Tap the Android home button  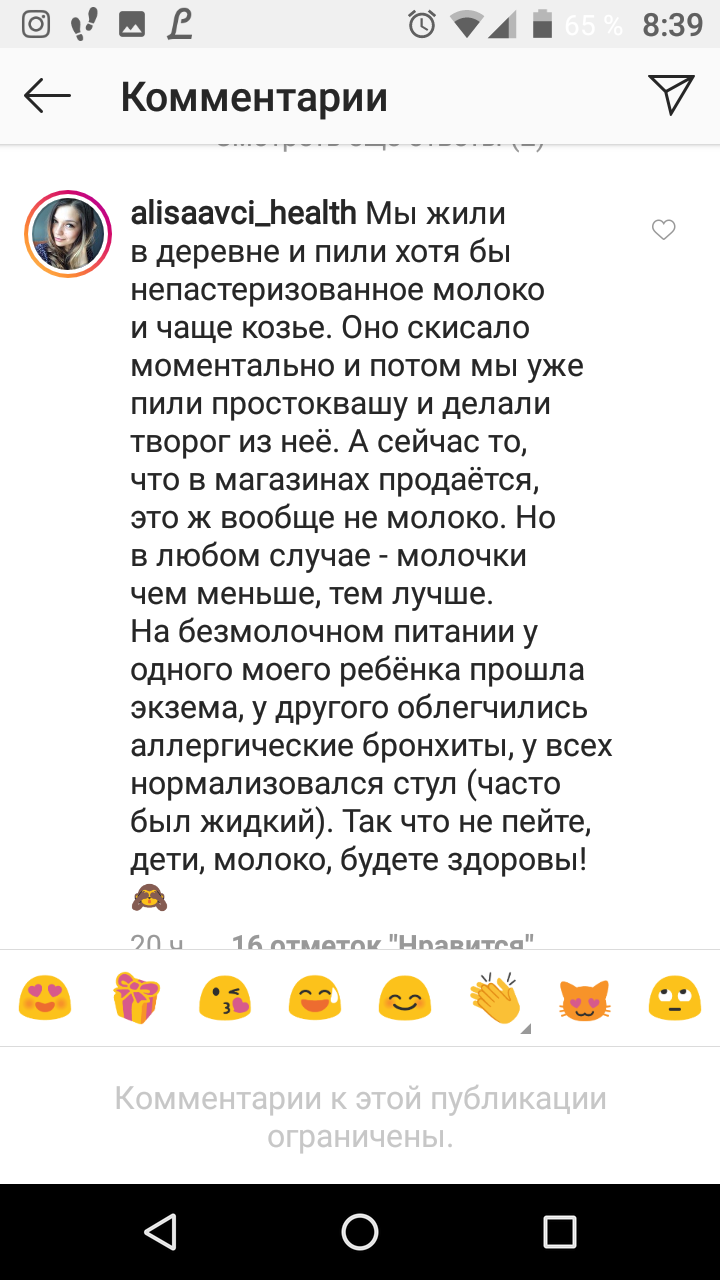pos(360,1232)
